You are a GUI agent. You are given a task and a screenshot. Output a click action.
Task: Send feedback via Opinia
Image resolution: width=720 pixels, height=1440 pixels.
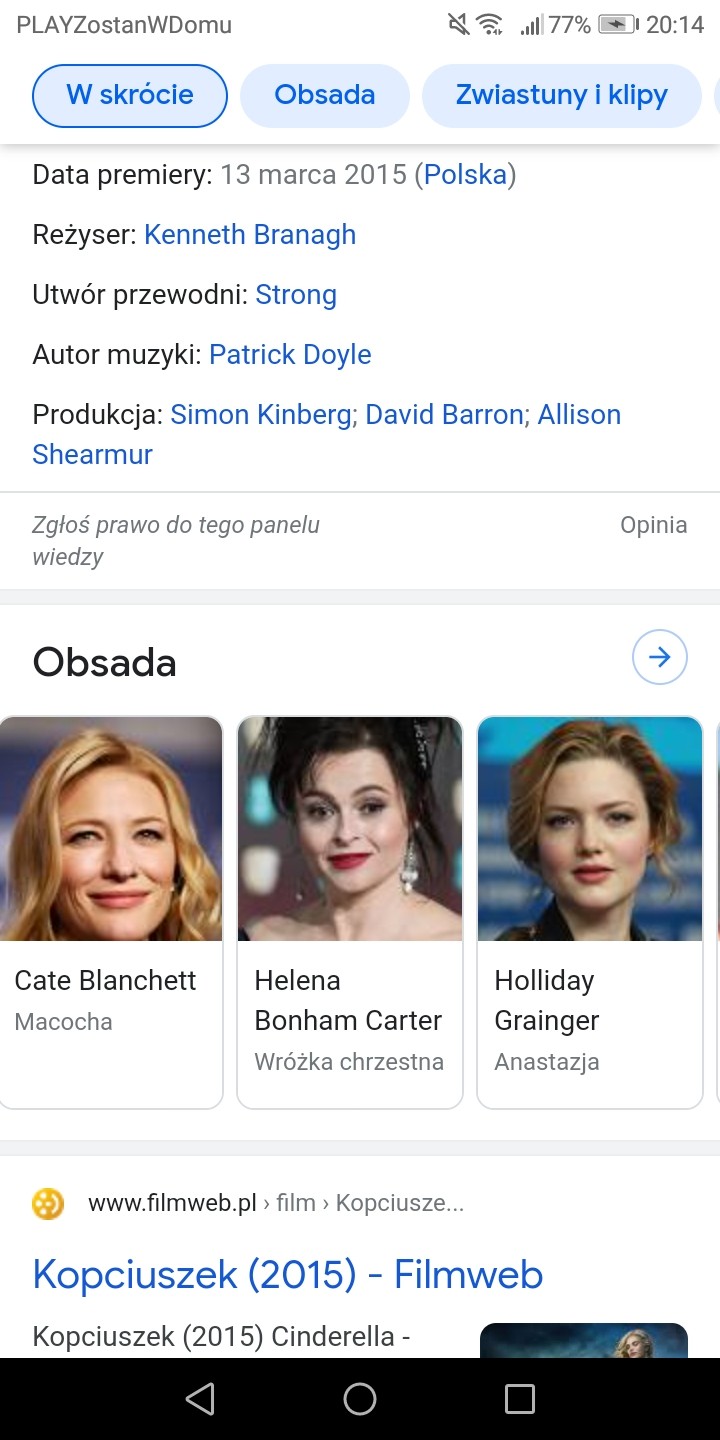coord(653,526)
